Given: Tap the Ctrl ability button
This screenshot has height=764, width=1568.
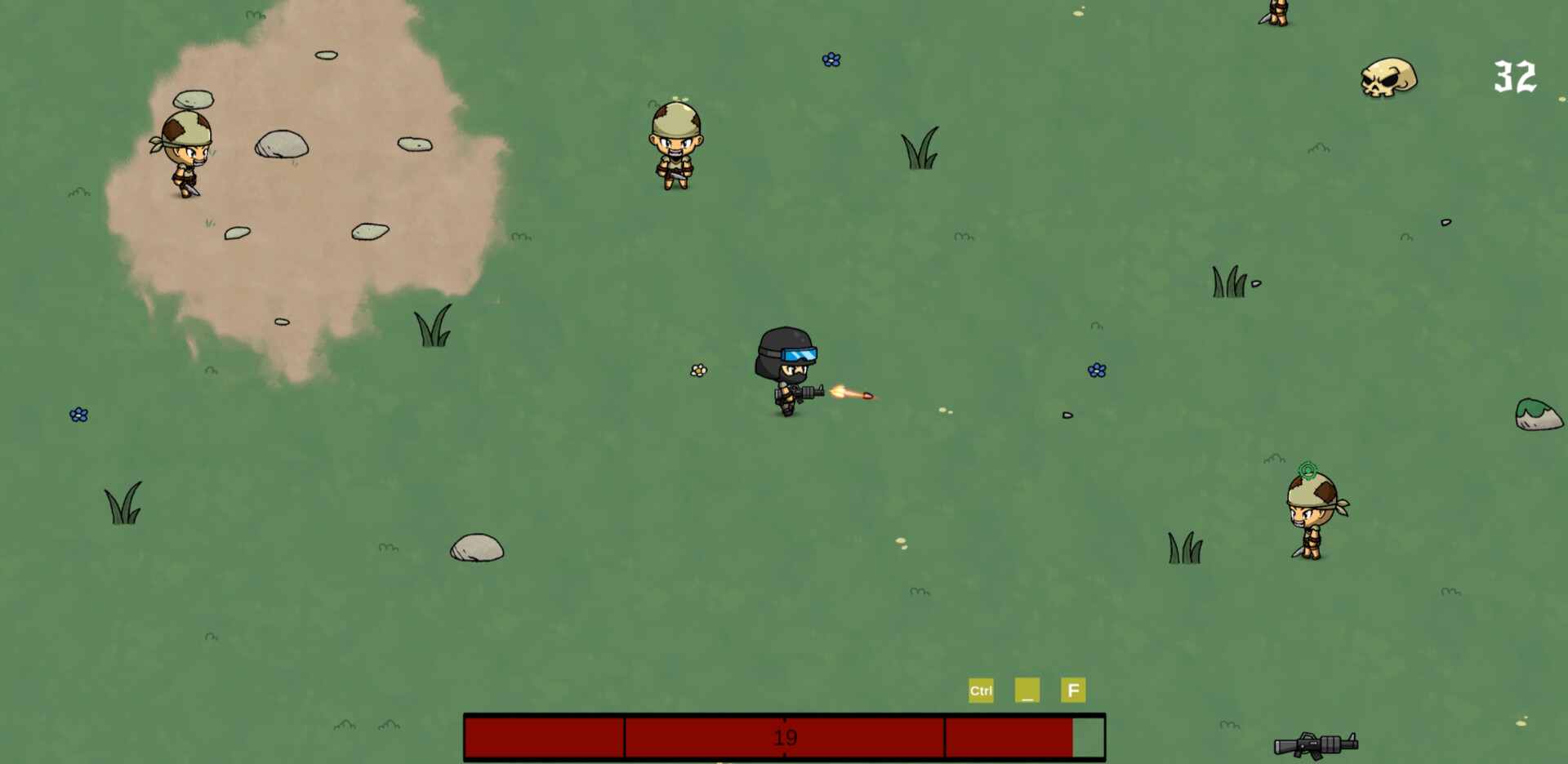Looking at the screenshot, I should (x=981, y=691).
